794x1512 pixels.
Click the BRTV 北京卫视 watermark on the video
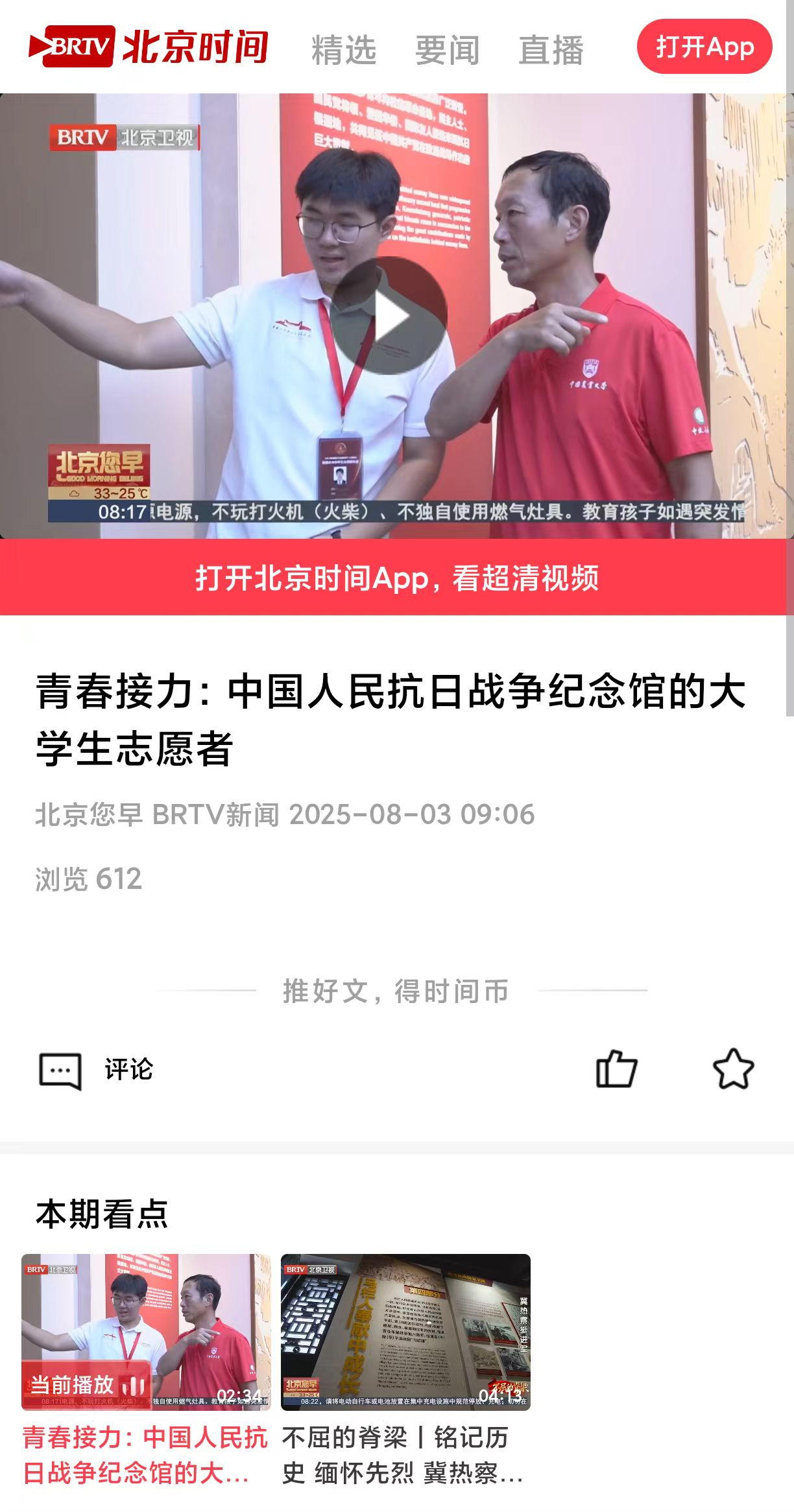point(123,136)
